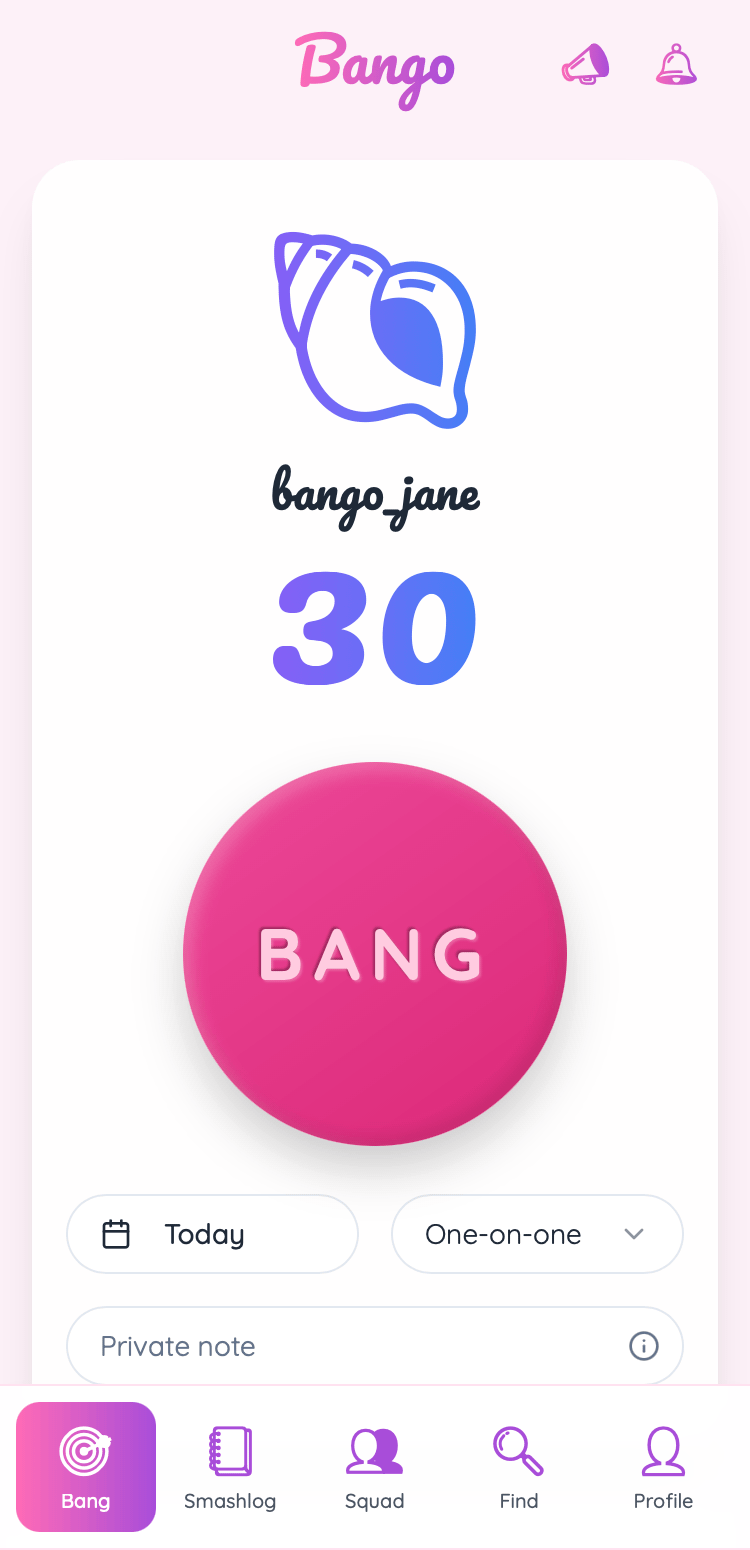The width and height of the screenshot is (750, 1550).
Task: Select the Squad people icon
Action: click(374, 1447)
